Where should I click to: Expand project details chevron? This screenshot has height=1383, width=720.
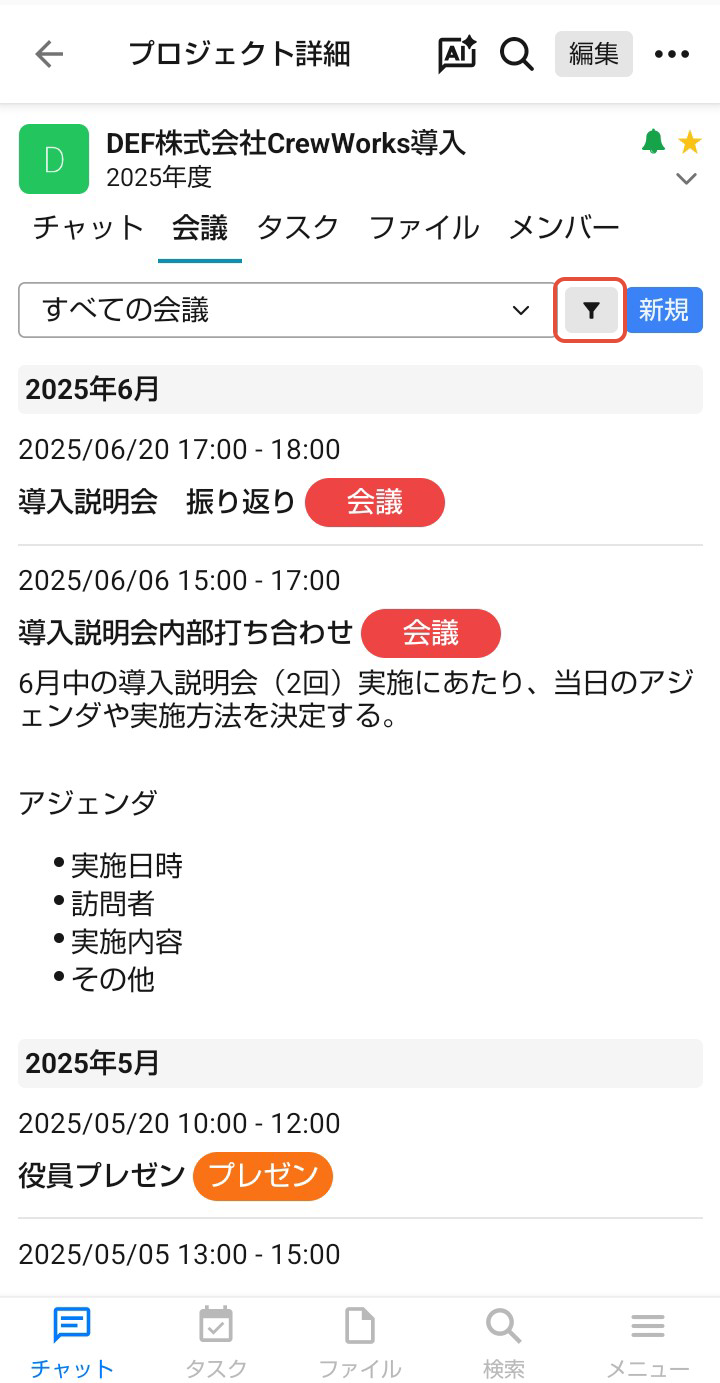(686, 179)
